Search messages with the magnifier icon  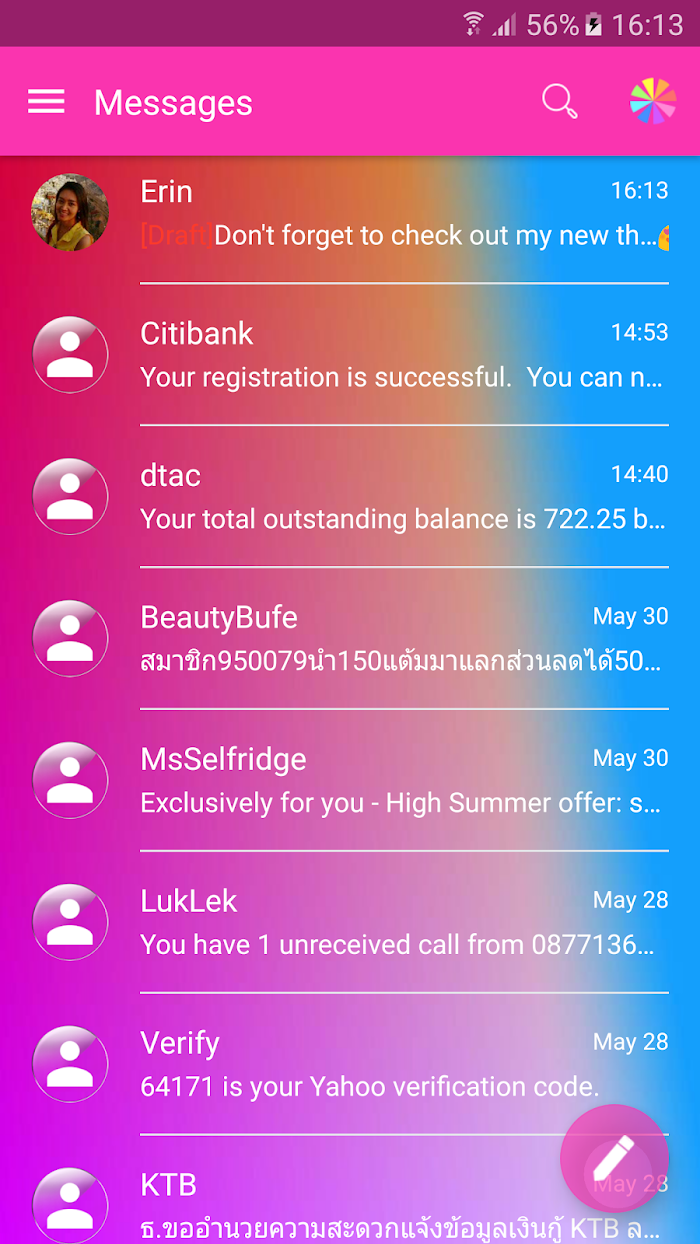[x=559, y=102]
